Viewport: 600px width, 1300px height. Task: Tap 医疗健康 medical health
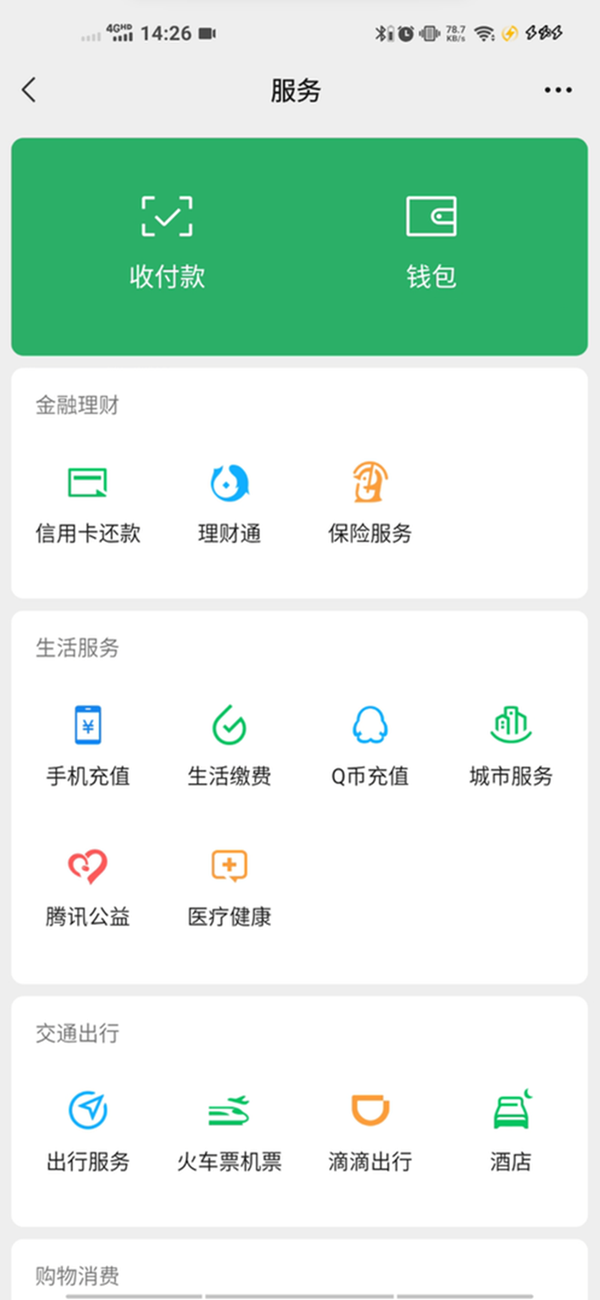click(230, 886)
